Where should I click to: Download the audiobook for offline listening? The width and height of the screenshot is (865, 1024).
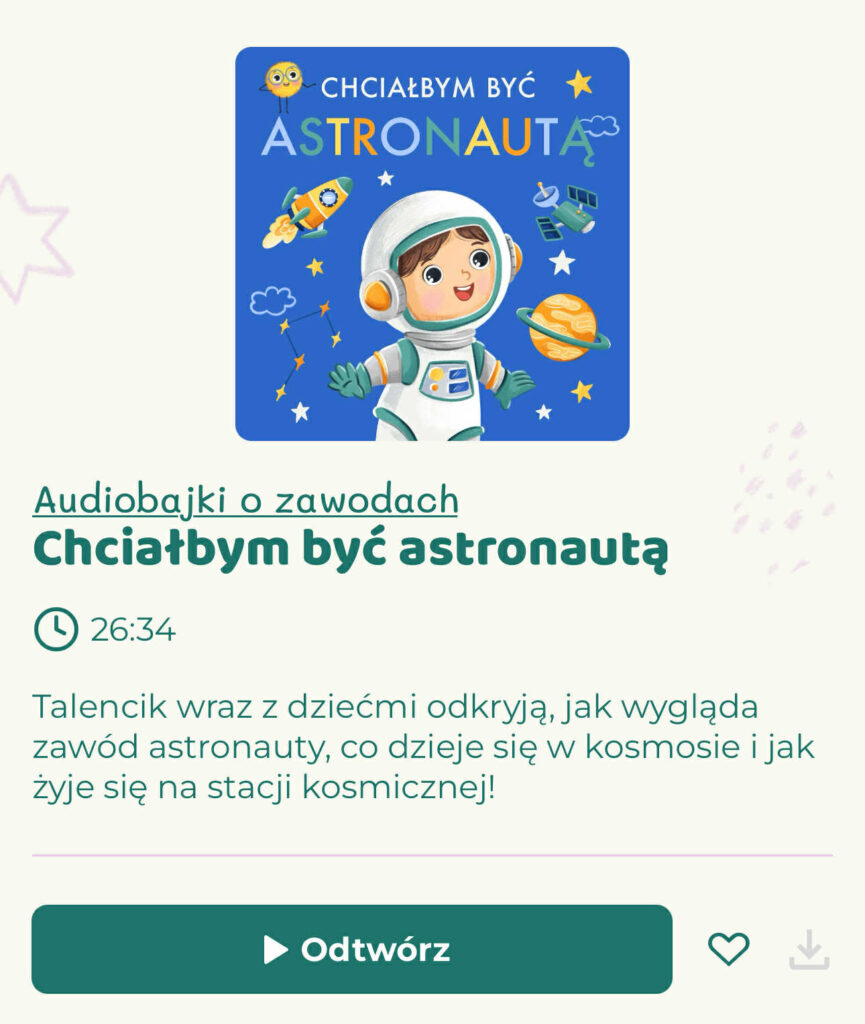click(x=809, y=950)
